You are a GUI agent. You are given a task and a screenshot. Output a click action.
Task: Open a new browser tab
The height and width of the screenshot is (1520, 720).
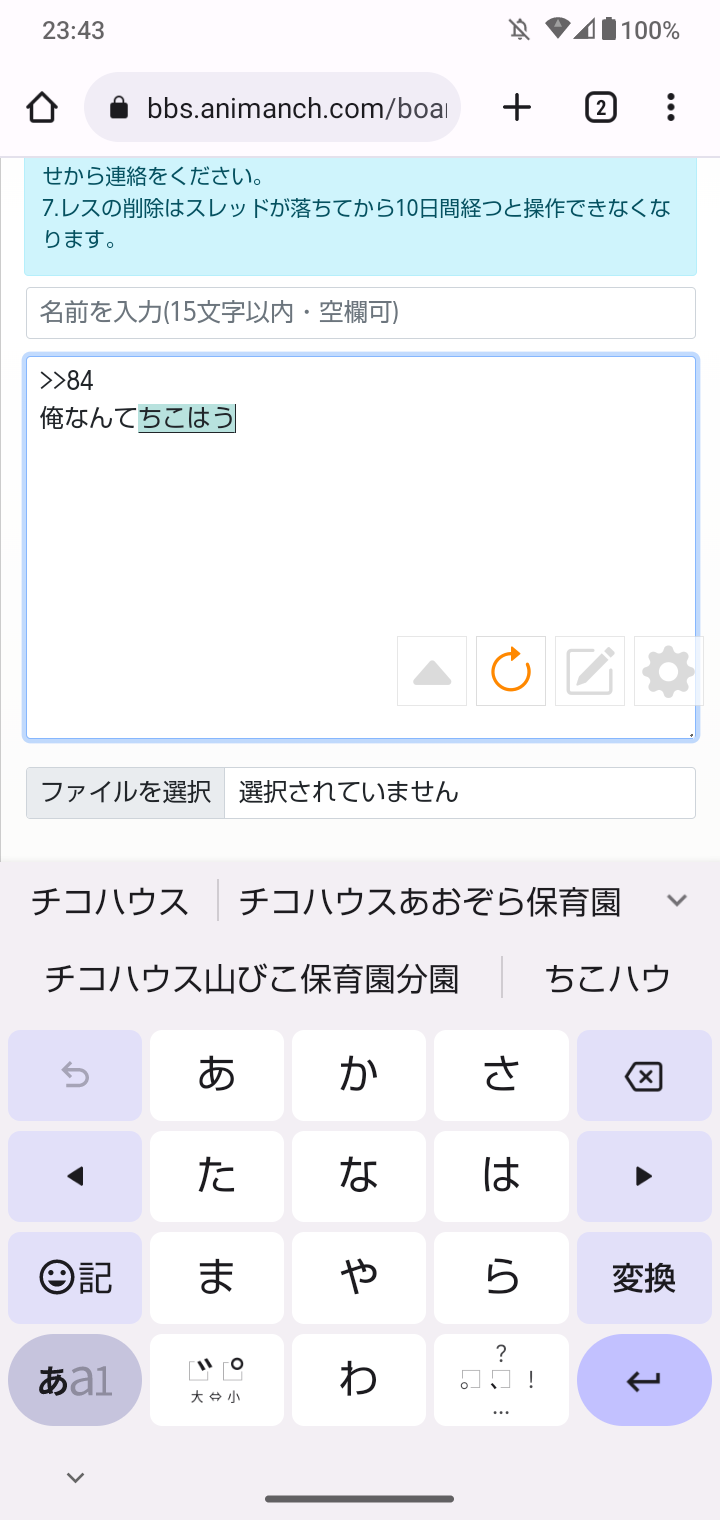coord(516,107)
